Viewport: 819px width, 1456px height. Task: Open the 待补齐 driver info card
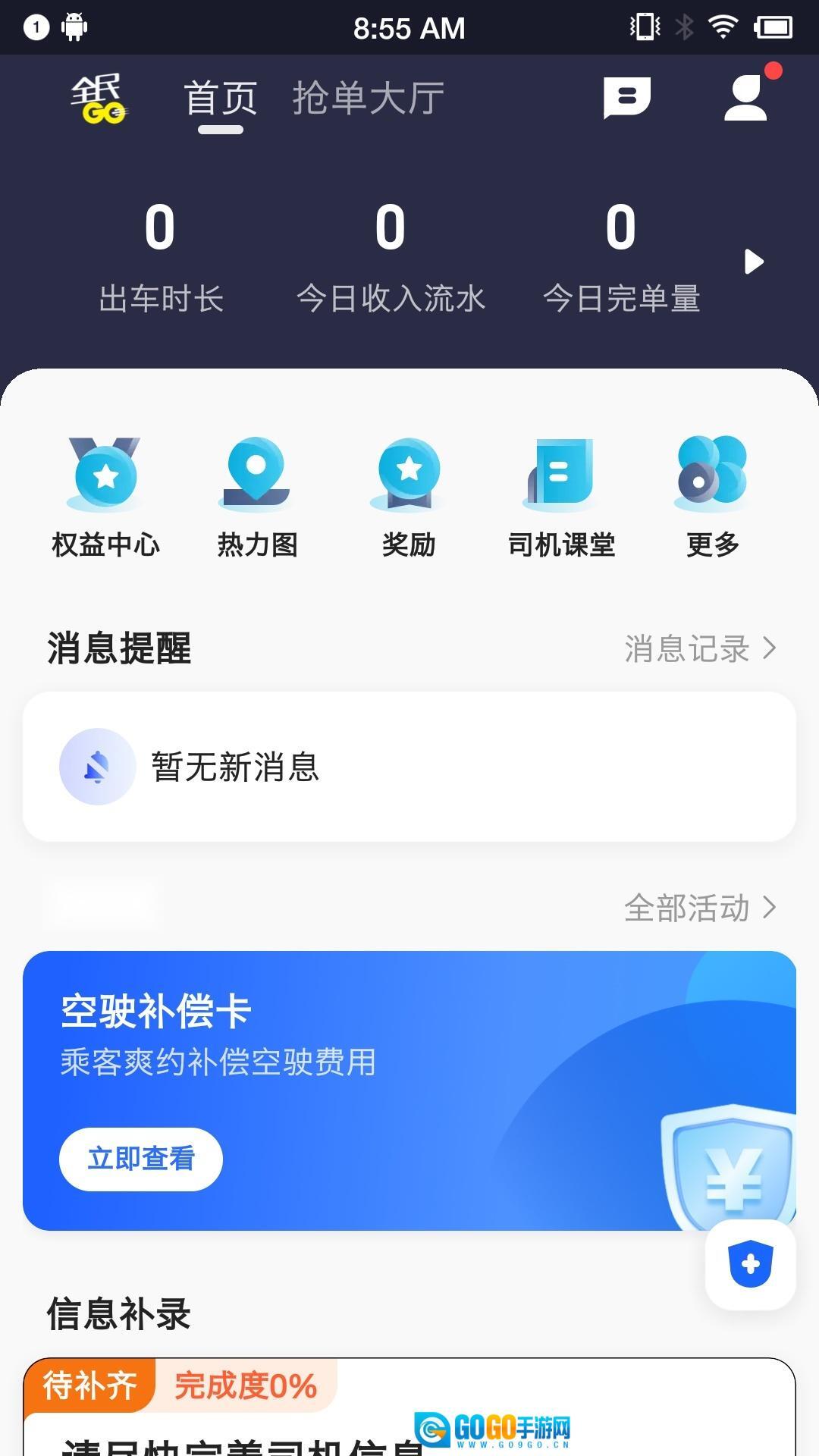(x=409, y=1410)
